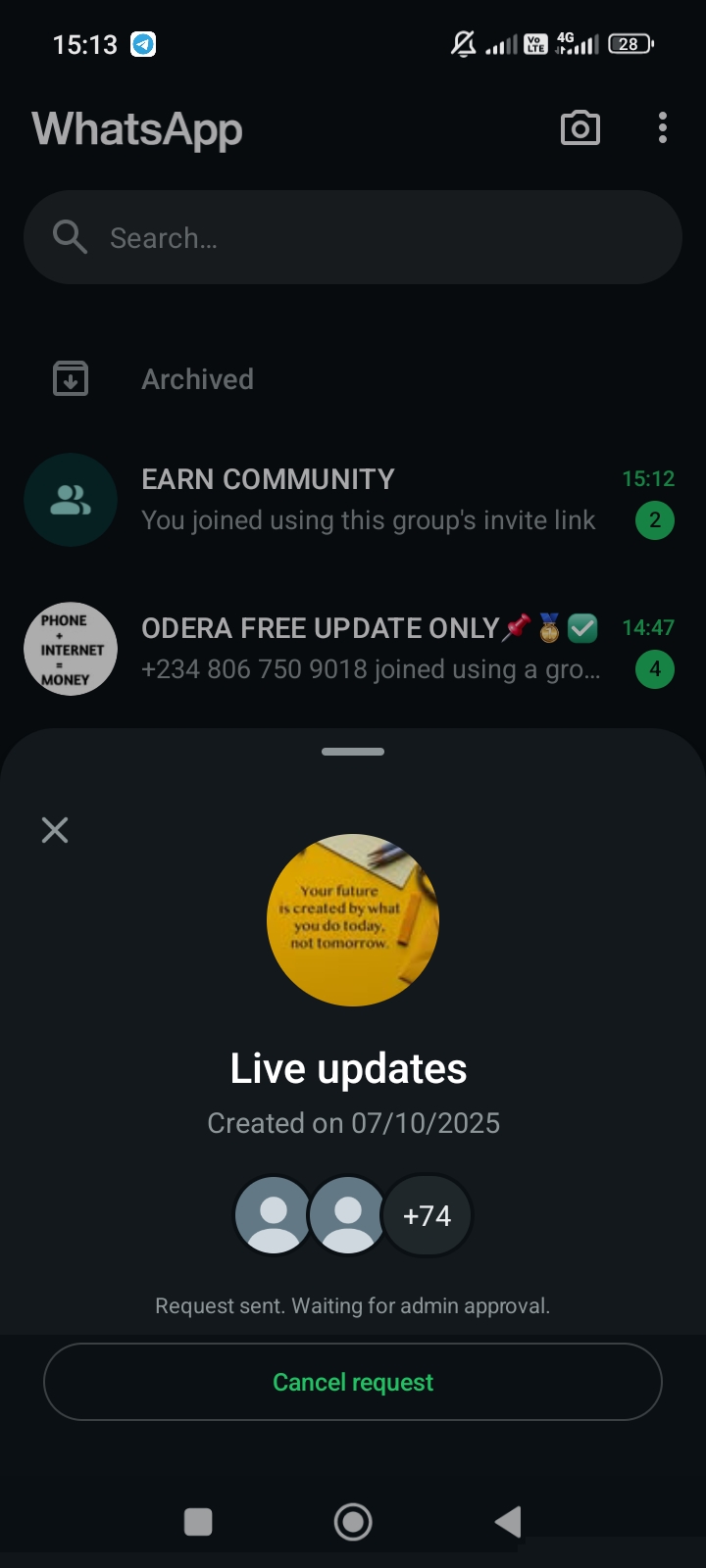Open the more options menu
706x1568 pixels.
point(663,128)
